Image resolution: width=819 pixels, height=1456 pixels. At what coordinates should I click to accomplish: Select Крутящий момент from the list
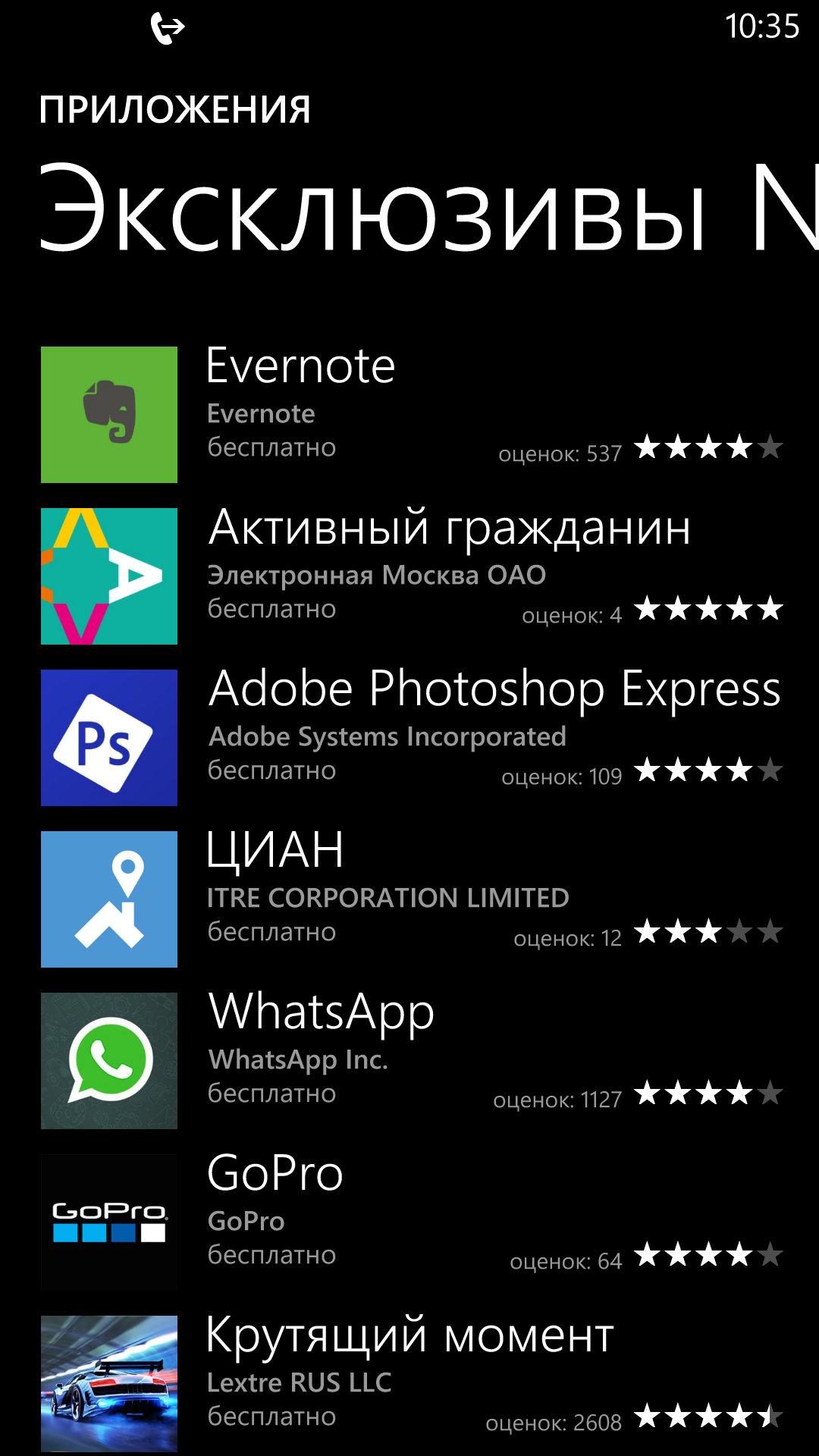click(409, 1336)
